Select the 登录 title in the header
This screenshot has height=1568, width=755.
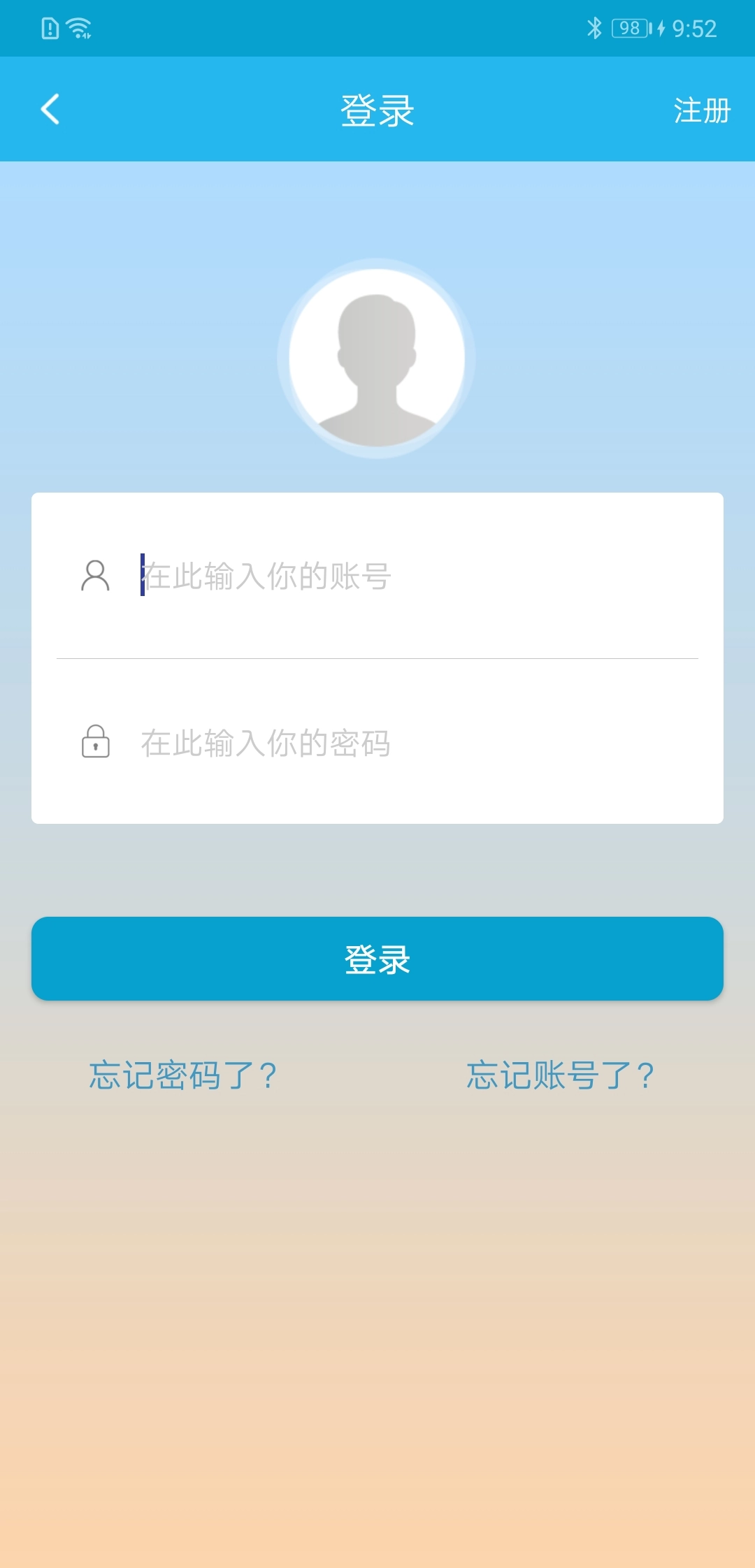(x=377, y=110)
